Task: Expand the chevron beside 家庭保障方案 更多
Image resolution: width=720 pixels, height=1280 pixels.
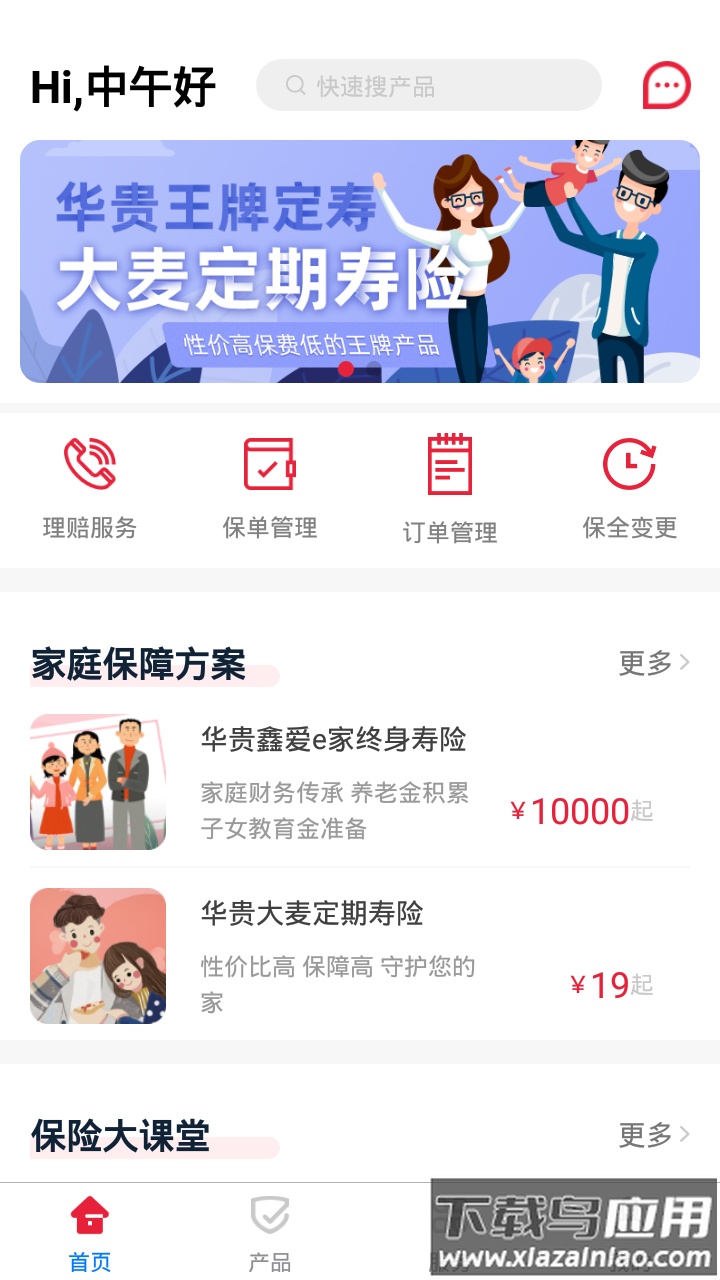Action: point(684,662)
